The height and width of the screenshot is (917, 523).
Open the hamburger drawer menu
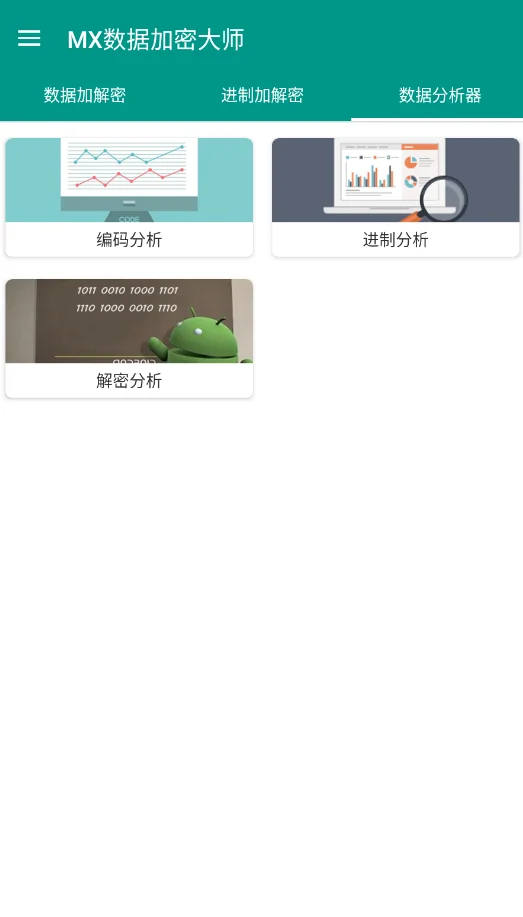(29, 39)
